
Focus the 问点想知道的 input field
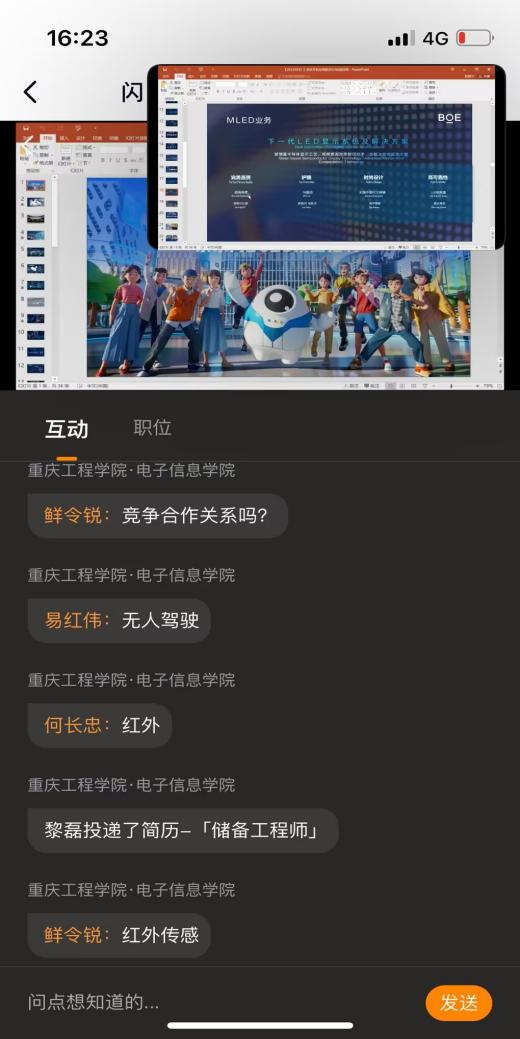point(219,1002)
